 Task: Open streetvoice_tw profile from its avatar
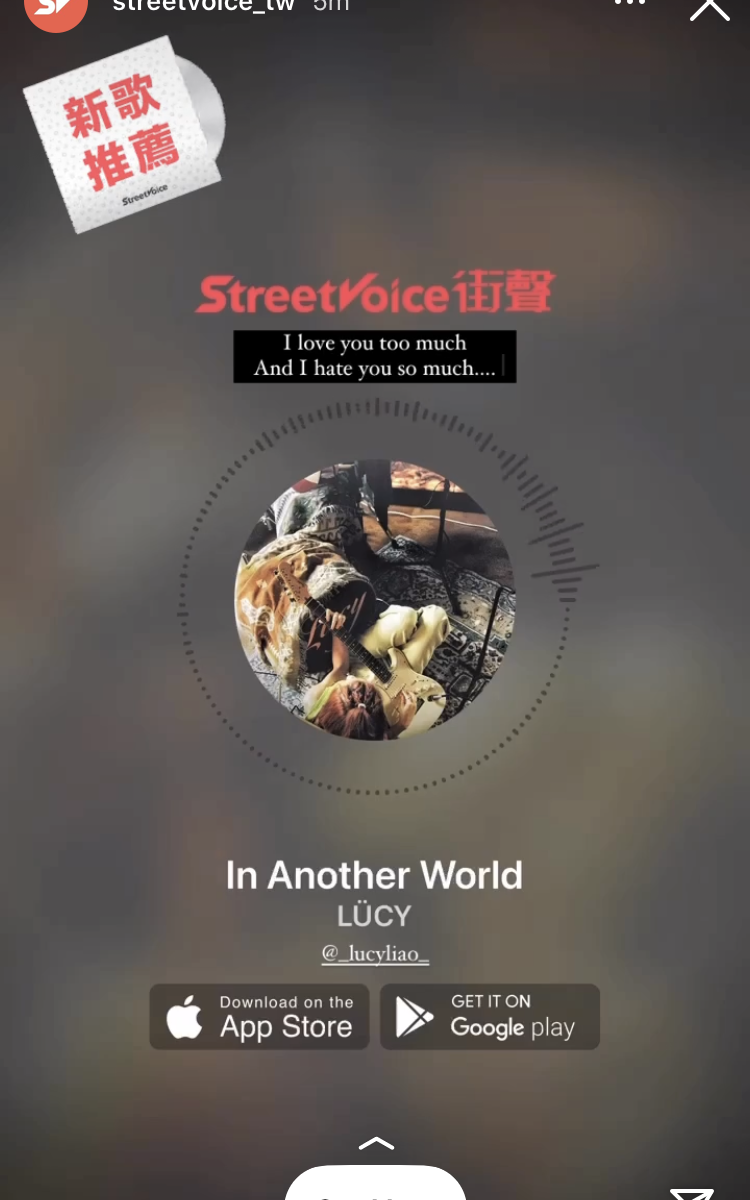pos(55,10)
